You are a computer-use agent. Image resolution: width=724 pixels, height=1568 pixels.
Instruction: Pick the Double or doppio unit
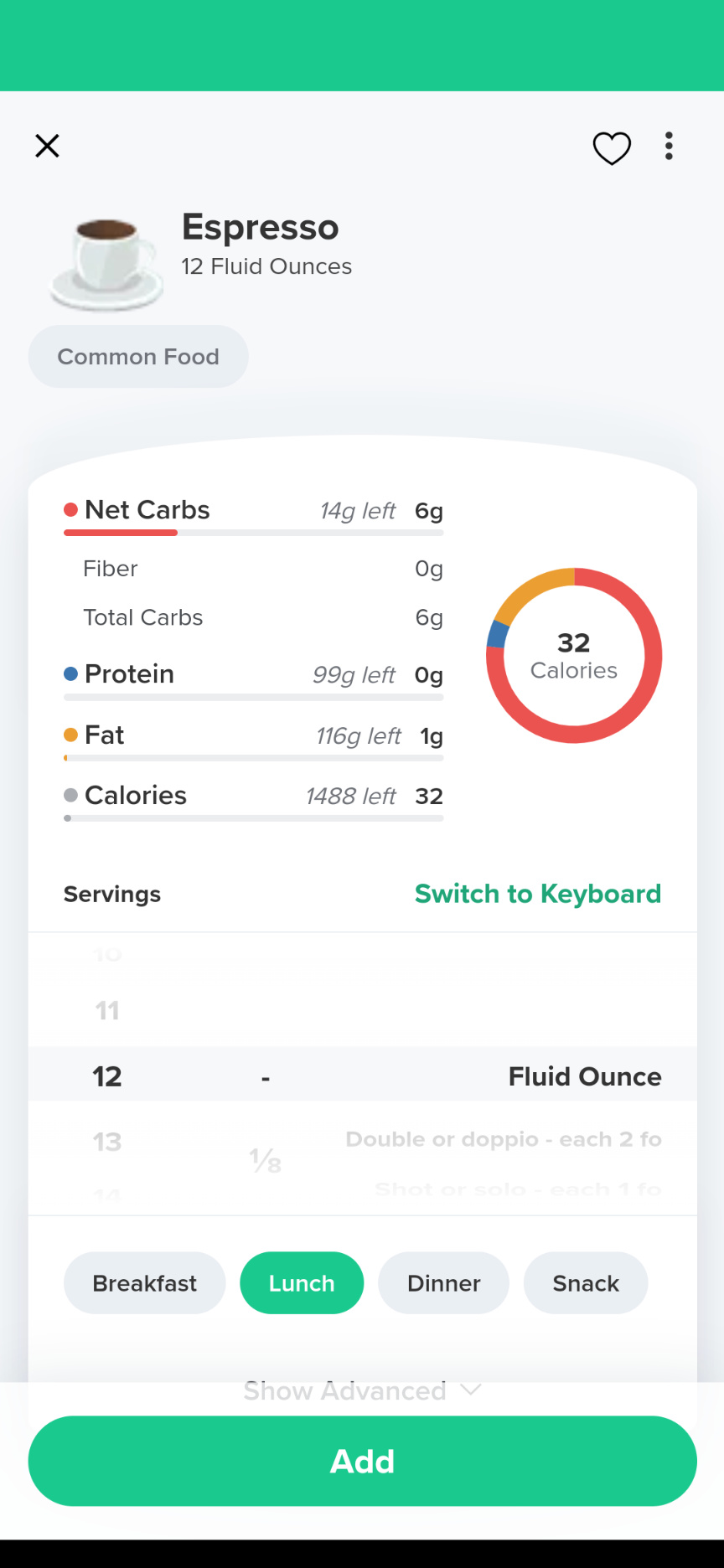click(504, 1139)
